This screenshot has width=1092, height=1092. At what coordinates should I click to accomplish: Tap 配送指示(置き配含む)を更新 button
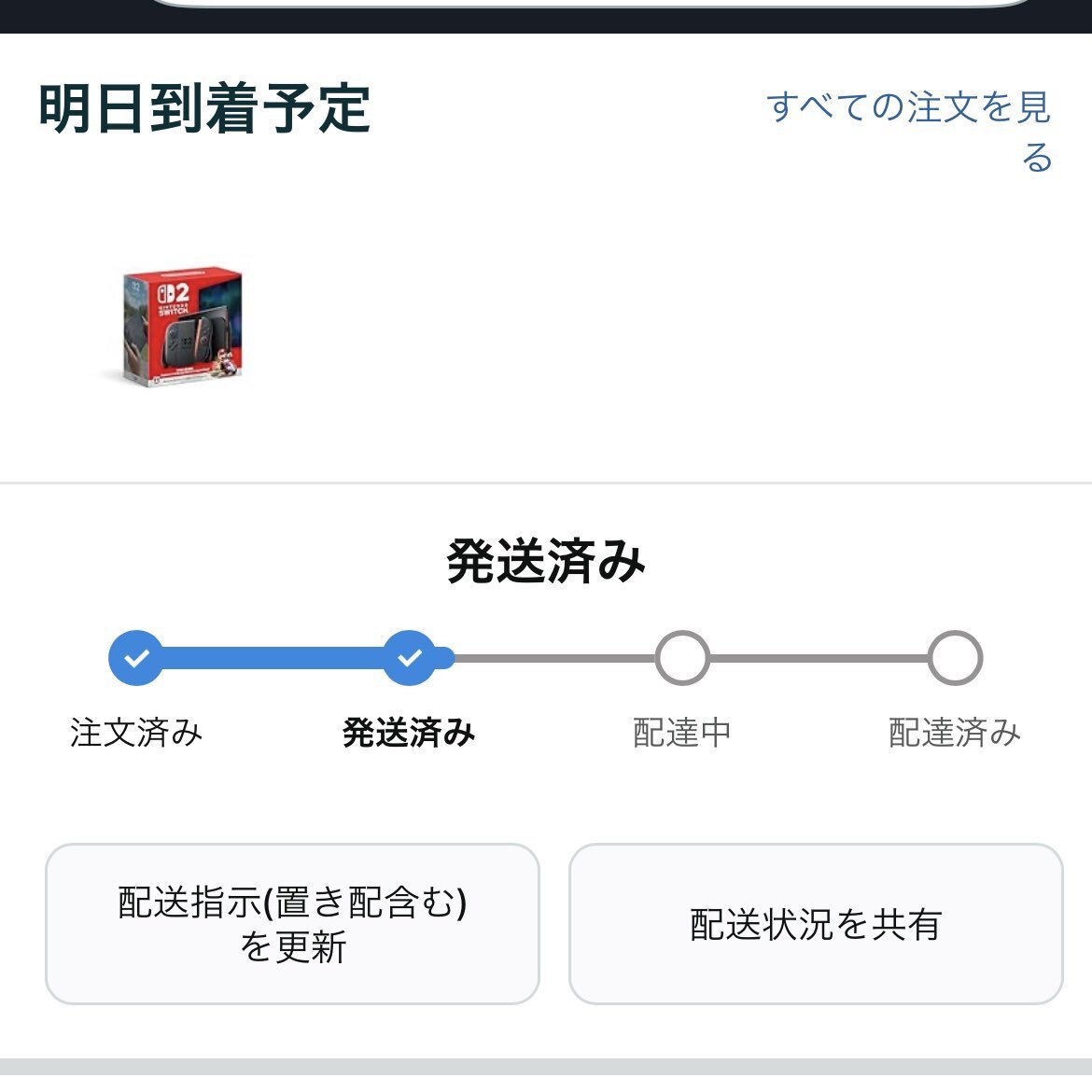click(x=292, y=924)
